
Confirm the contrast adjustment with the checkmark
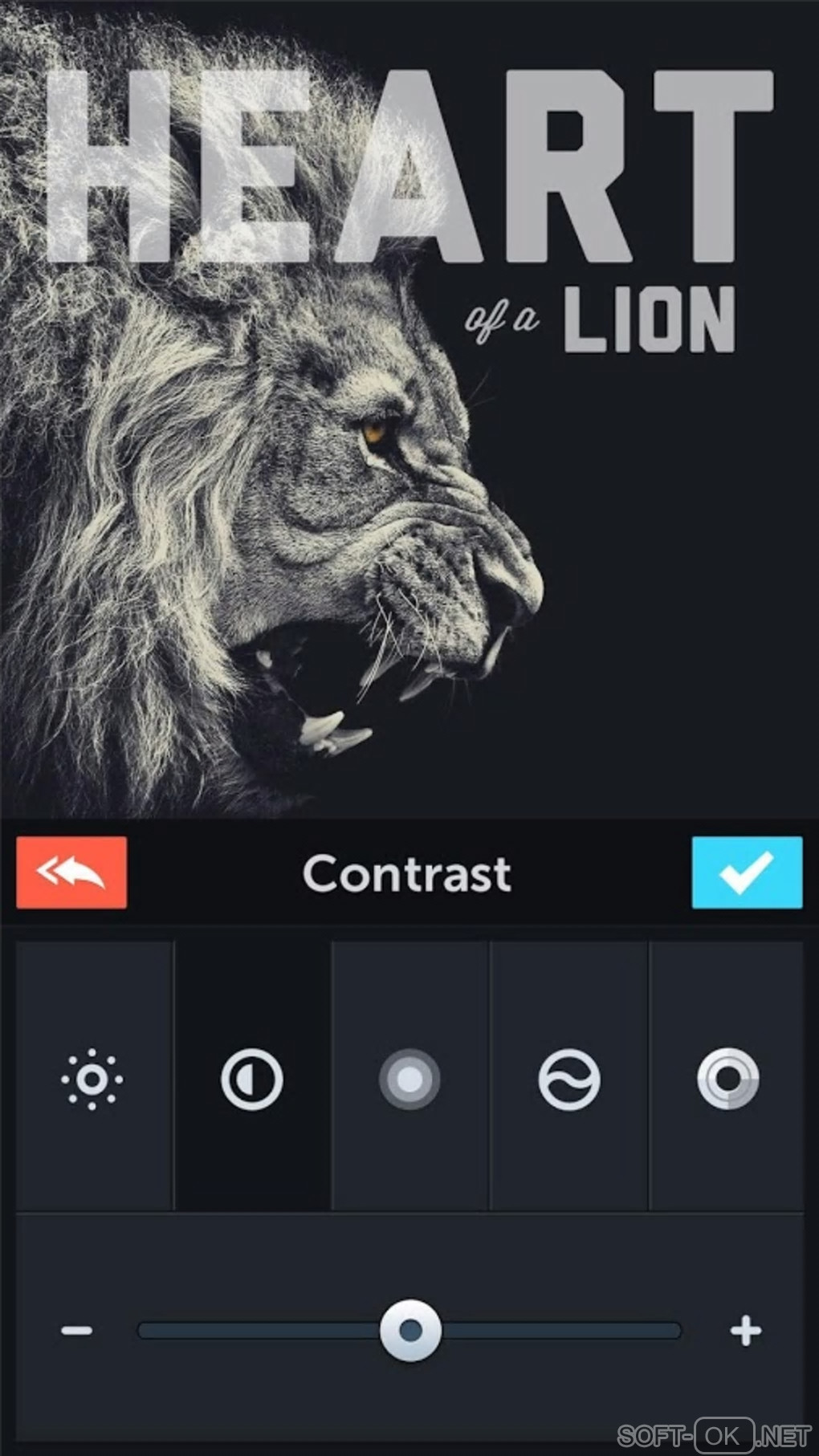(747, 872)
